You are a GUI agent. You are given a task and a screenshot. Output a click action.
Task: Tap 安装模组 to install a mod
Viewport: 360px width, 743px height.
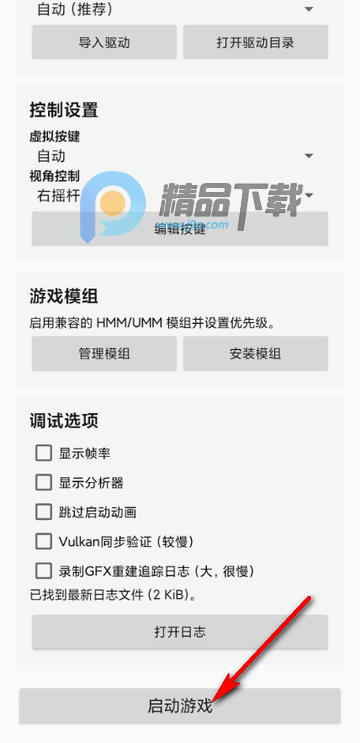pyautogui.click(x=255, y=353)
